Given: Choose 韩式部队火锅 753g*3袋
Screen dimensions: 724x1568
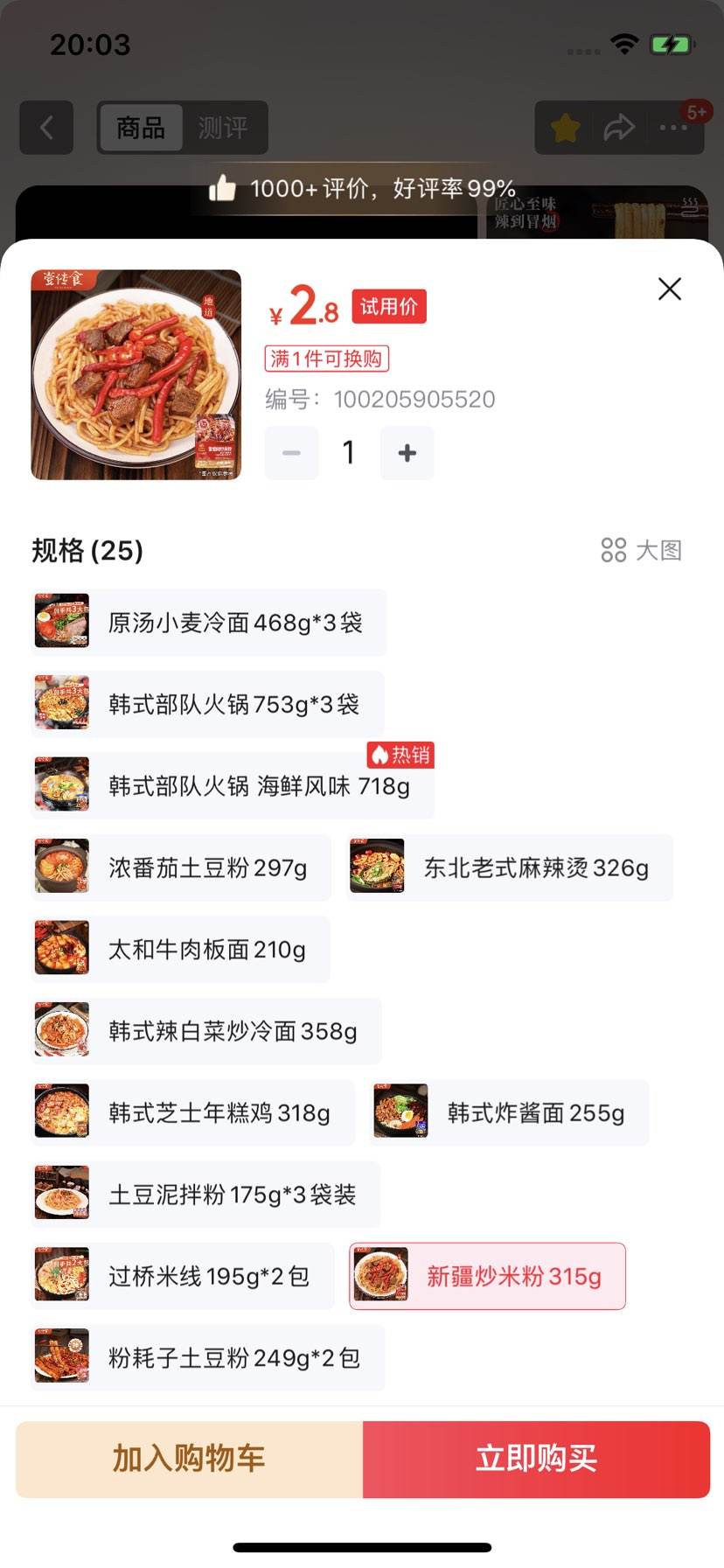Looking at the screenshot, I should [208, 704].
